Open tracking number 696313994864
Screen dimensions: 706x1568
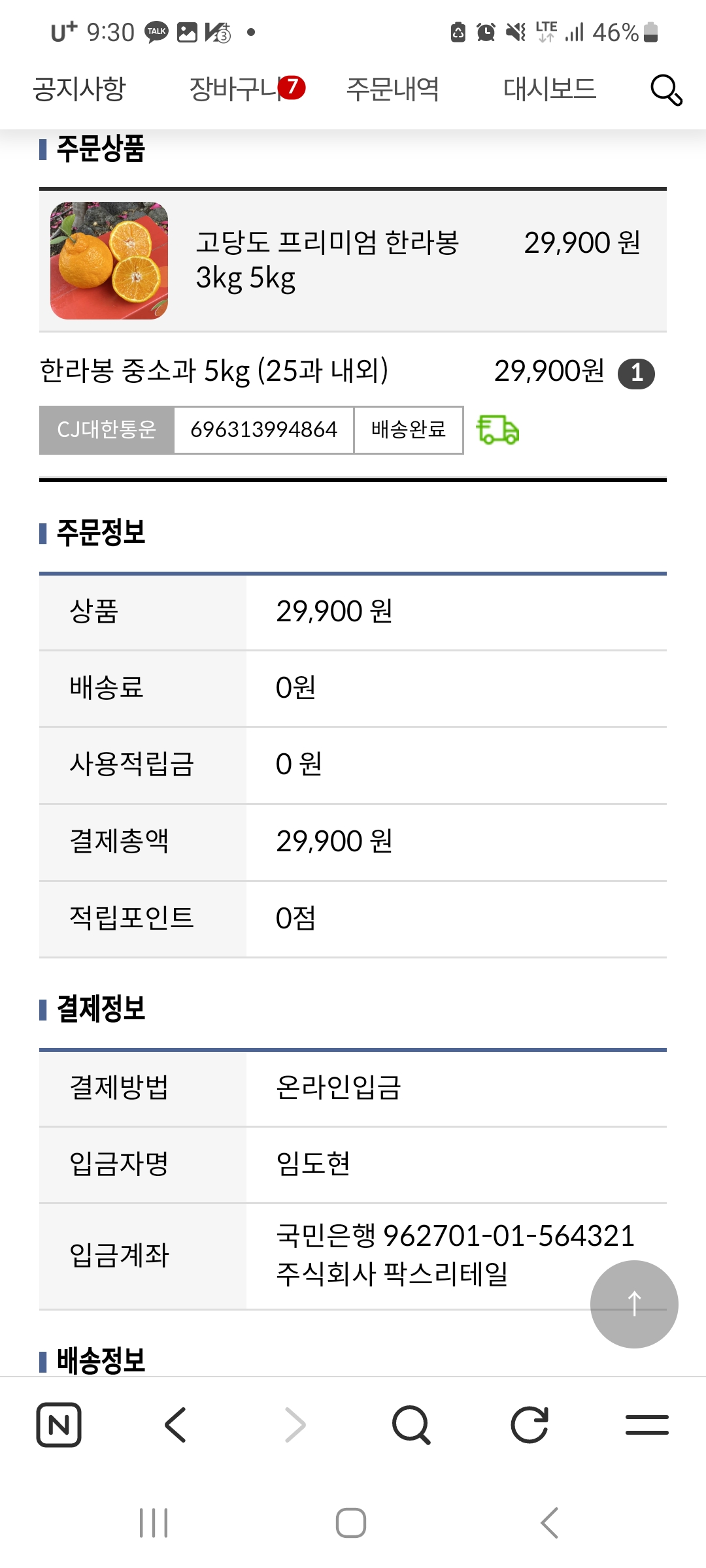(263, 430)
